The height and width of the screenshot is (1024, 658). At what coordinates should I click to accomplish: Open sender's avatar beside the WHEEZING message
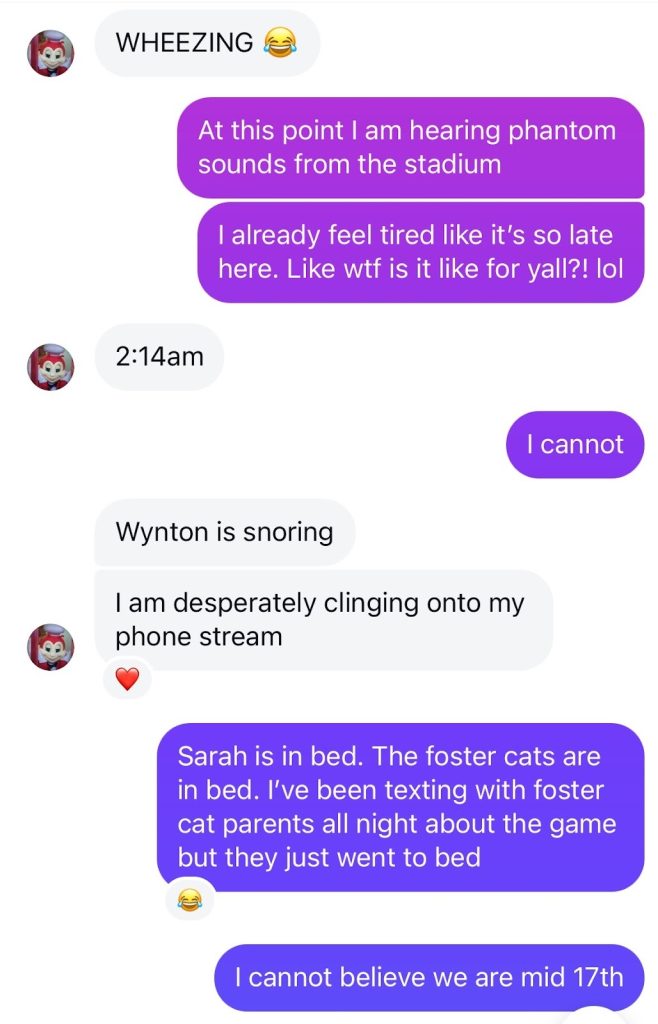(50, 52)
